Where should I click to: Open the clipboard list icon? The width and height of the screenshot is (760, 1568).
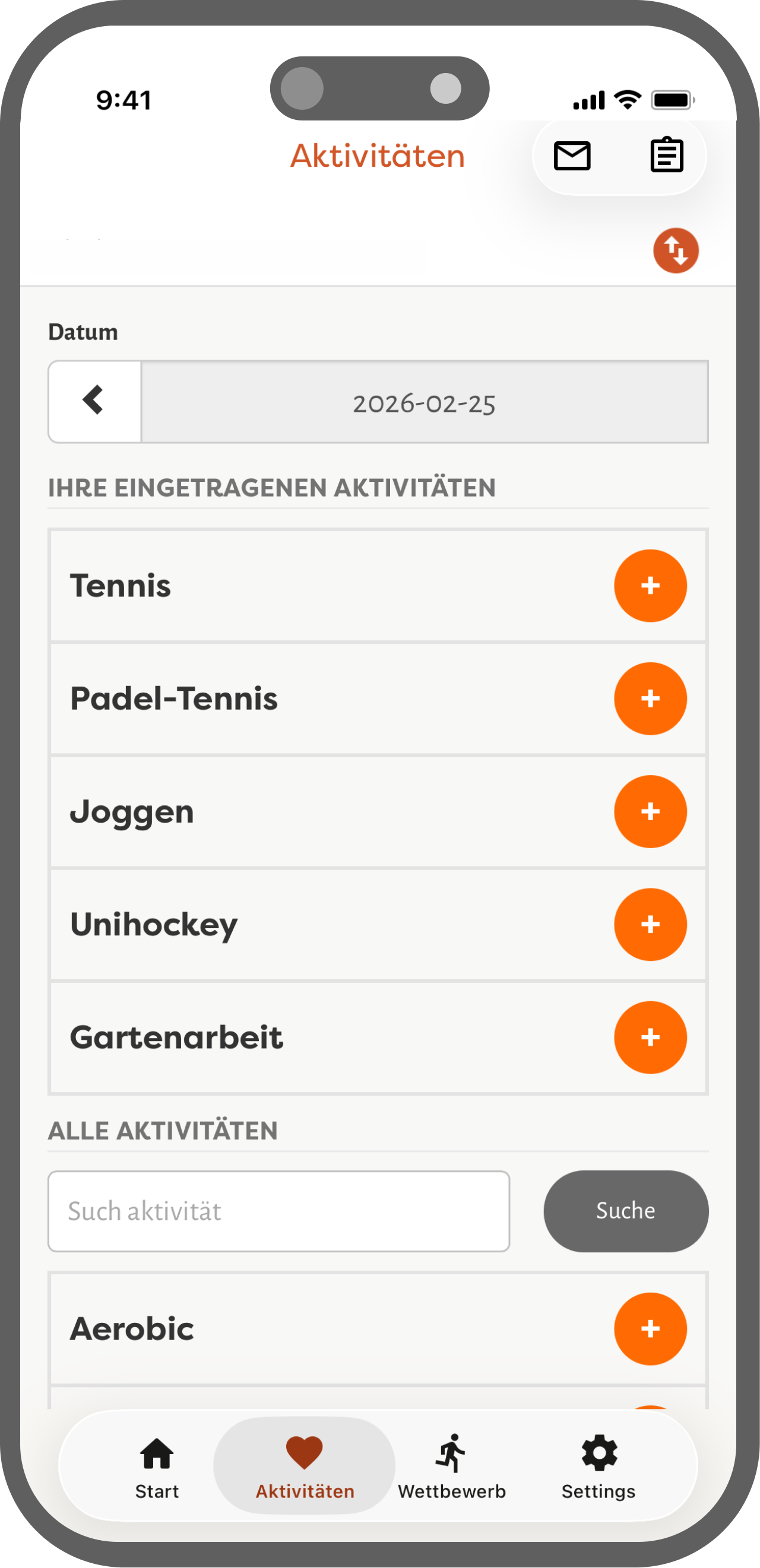(667, 156)
